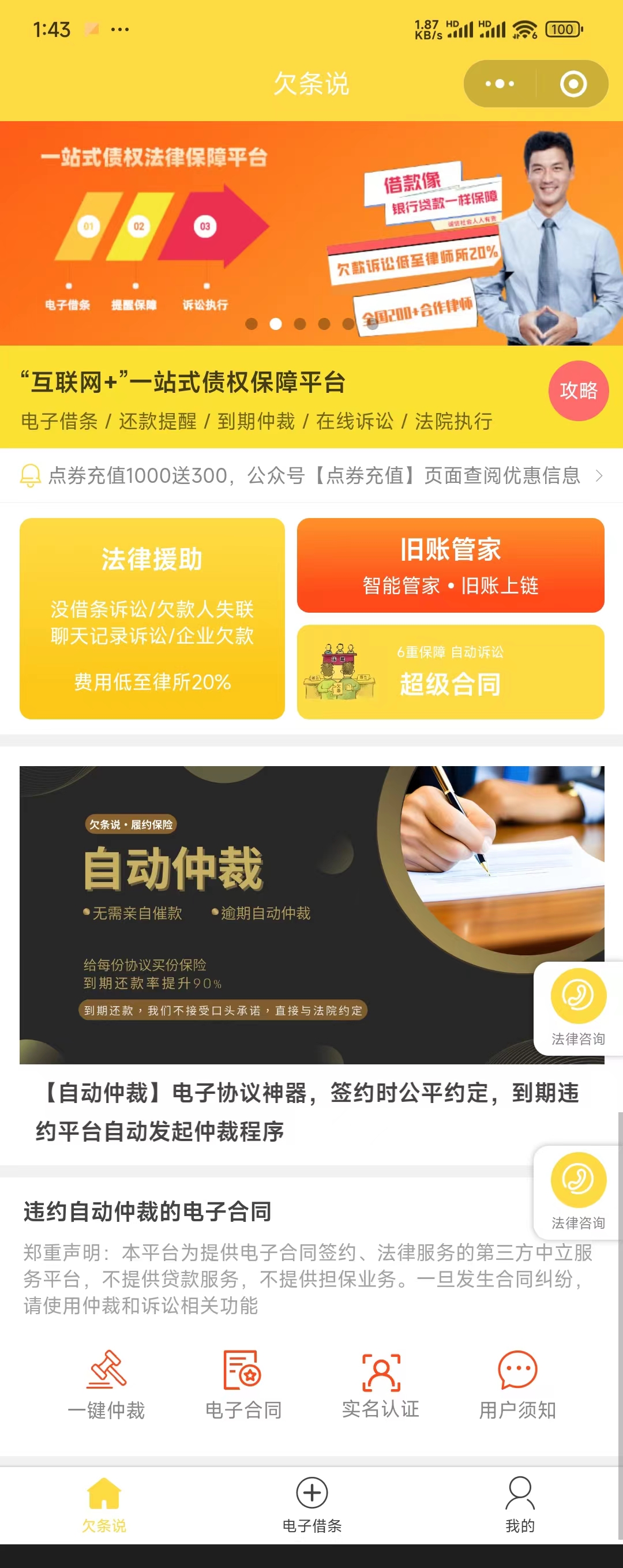The width and height of the screenshot is (623, 1568).
Task: Open the mini program more-options menu
Action: tap(500, 84)
